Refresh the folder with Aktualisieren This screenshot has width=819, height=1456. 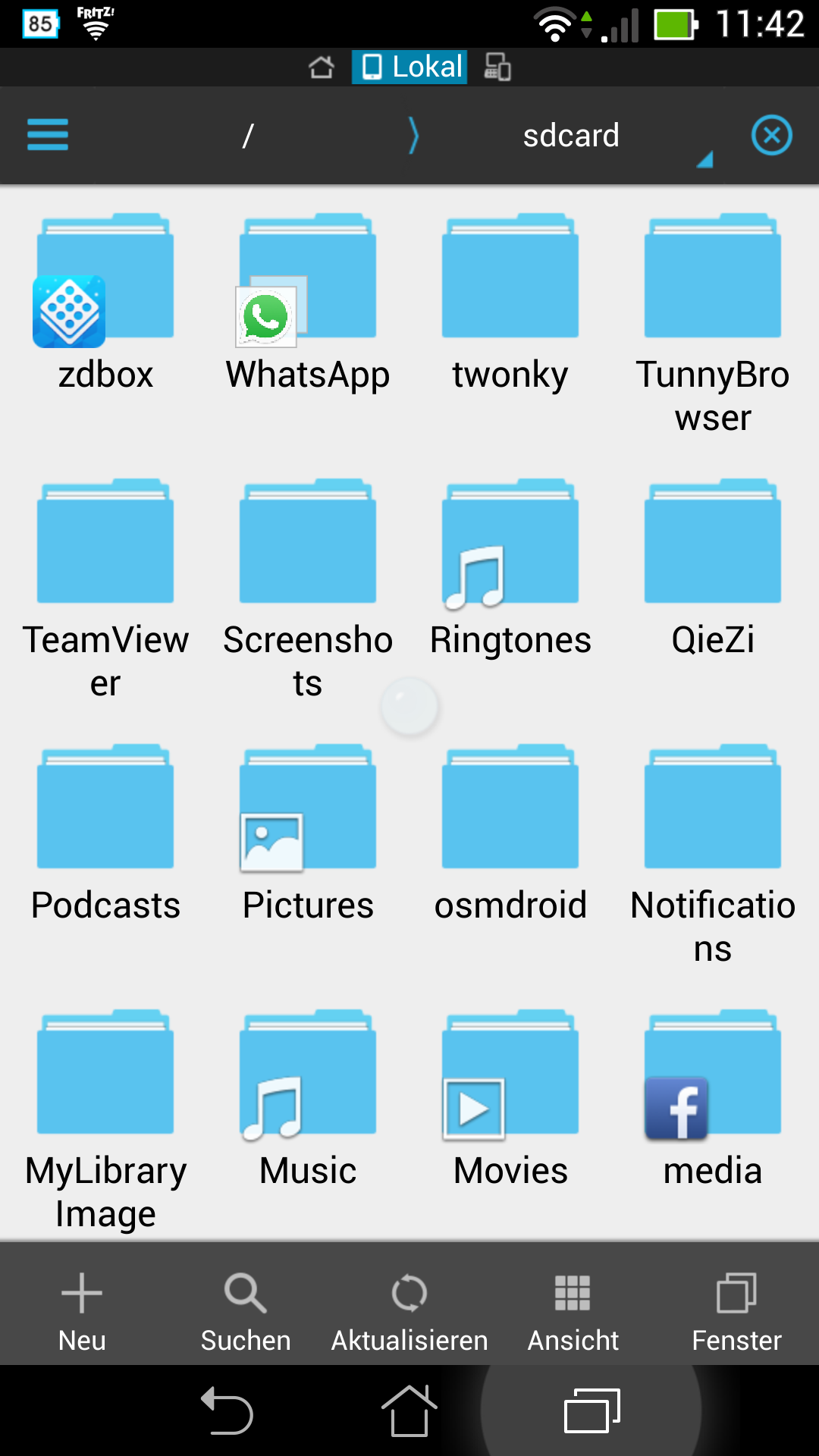pos(409,1306)
